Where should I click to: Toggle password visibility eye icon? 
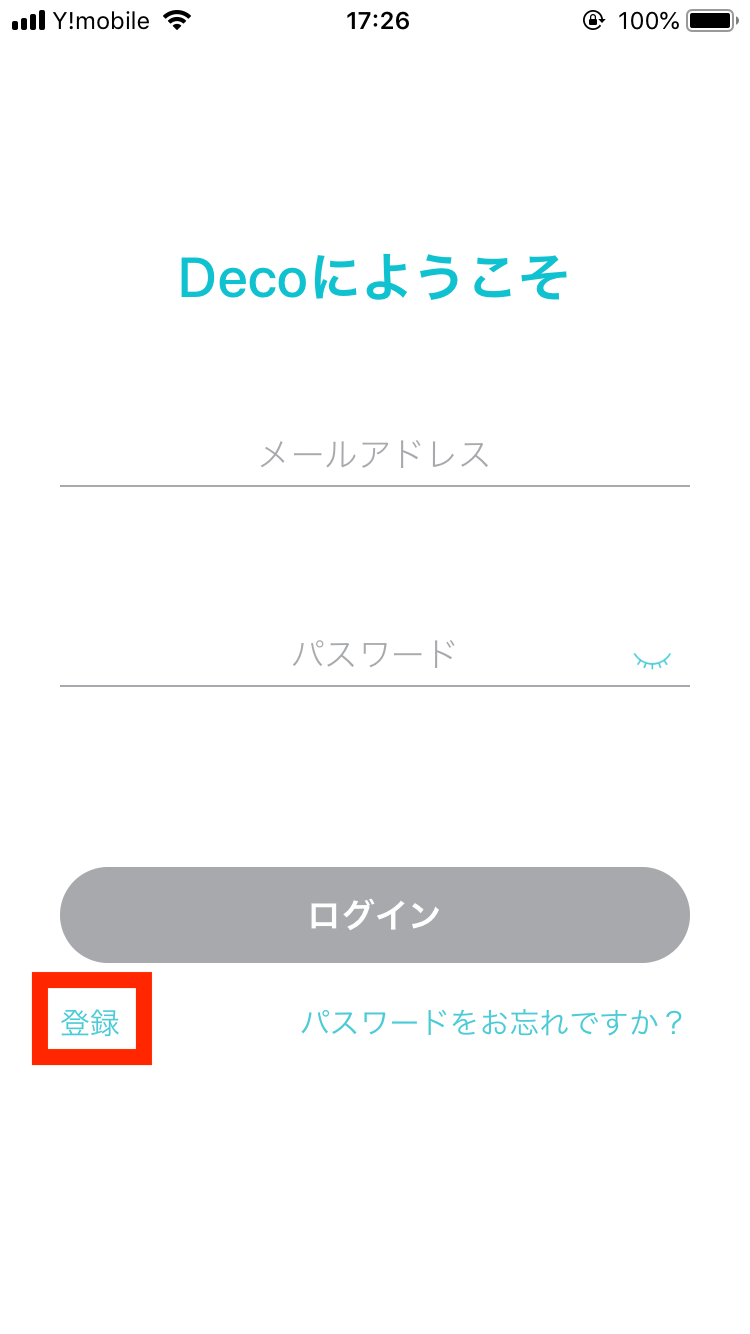coord(652,660)
